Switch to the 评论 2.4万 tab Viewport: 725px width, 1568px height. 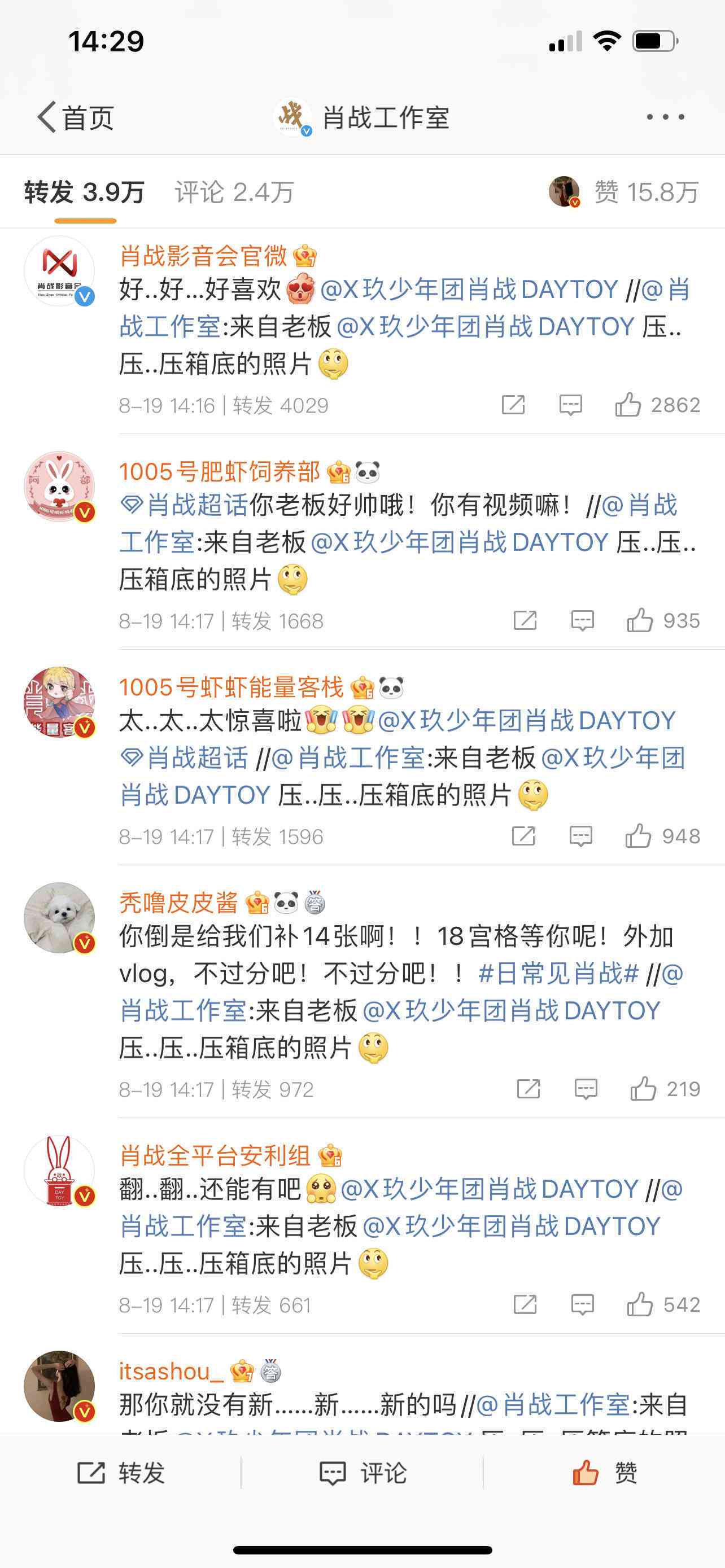pyautogui.click(x=234, y=192)
